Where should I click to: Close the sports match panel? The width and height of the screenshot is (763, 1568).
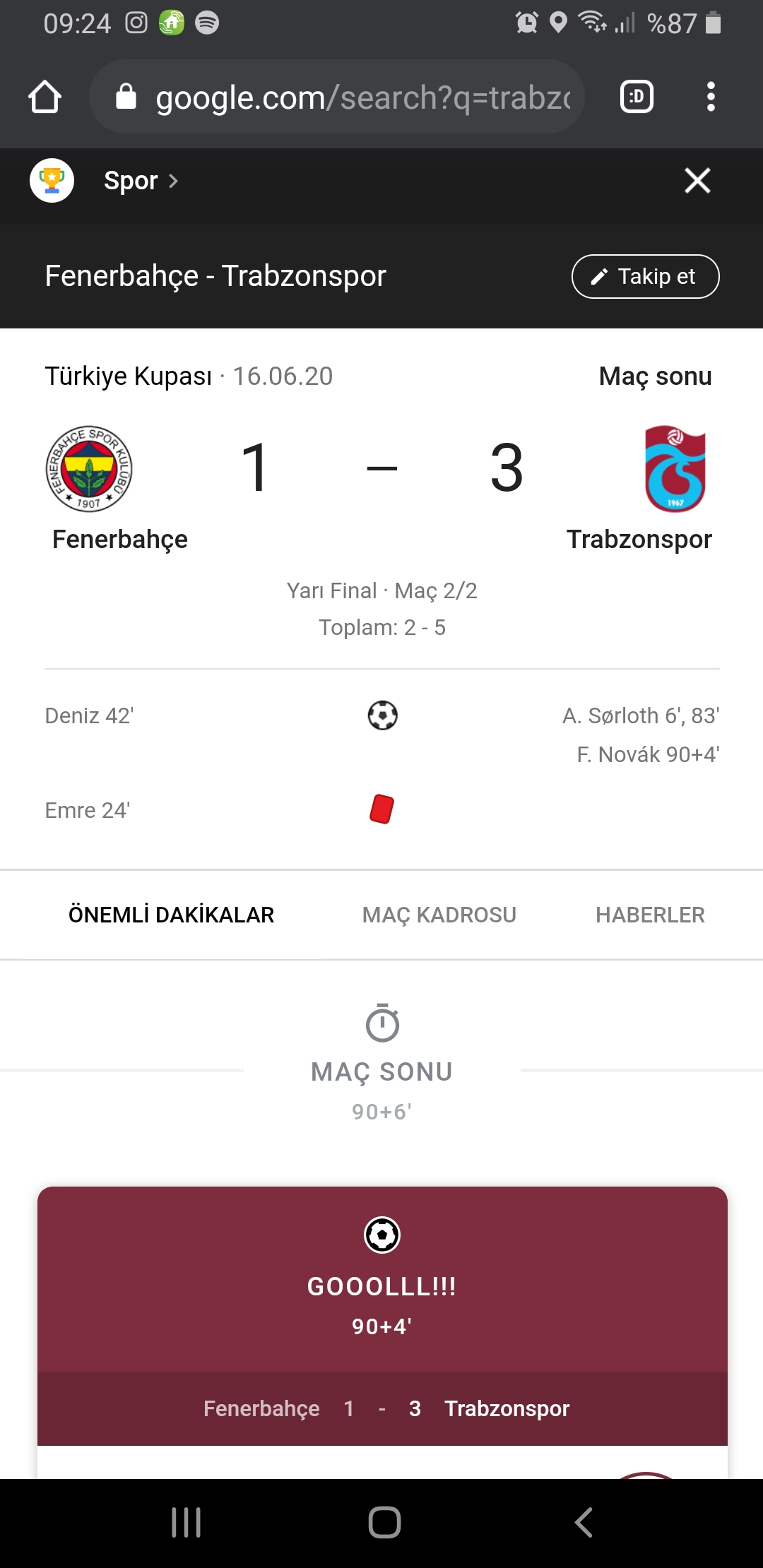[x=697, y=181]
